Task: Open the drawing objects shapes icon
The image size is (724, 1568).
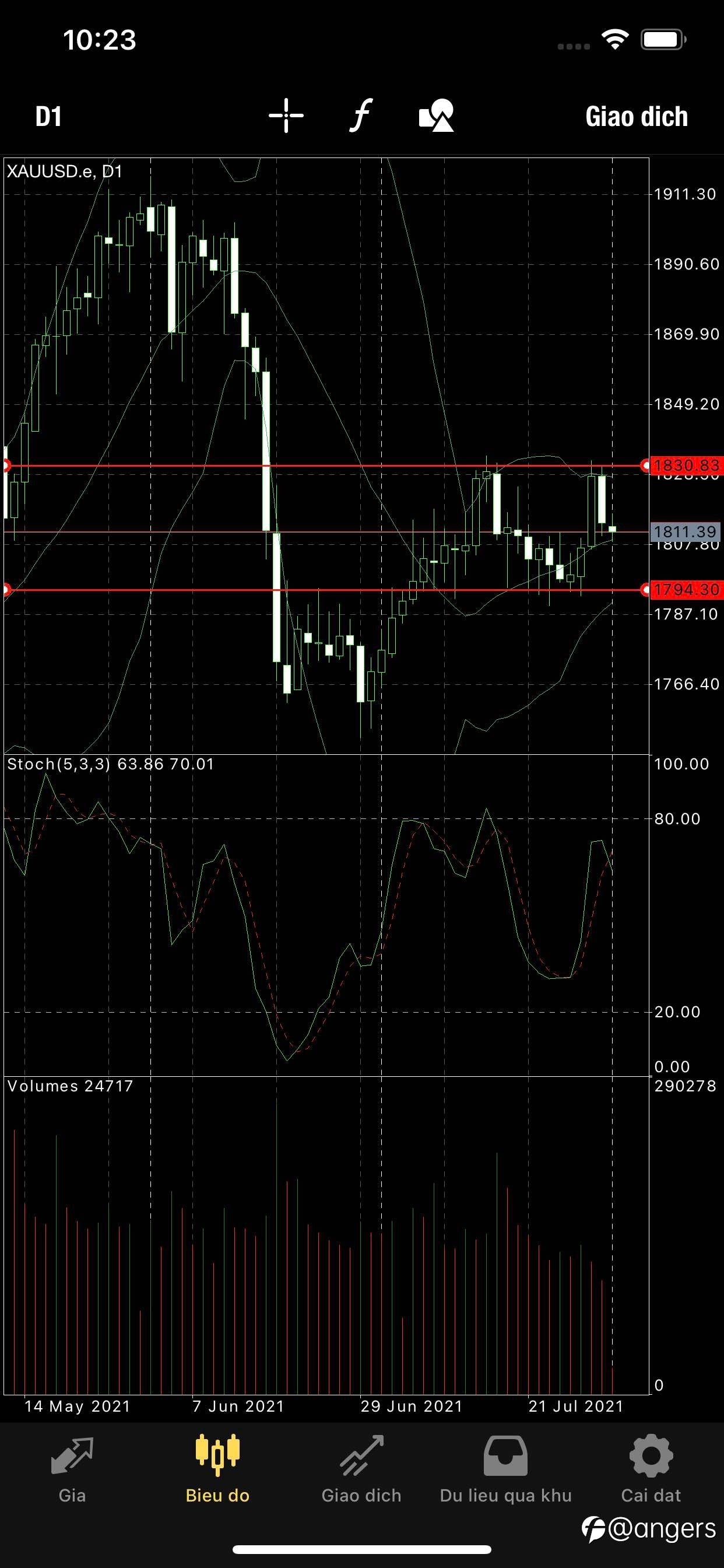Action: [x=436, y=115]
